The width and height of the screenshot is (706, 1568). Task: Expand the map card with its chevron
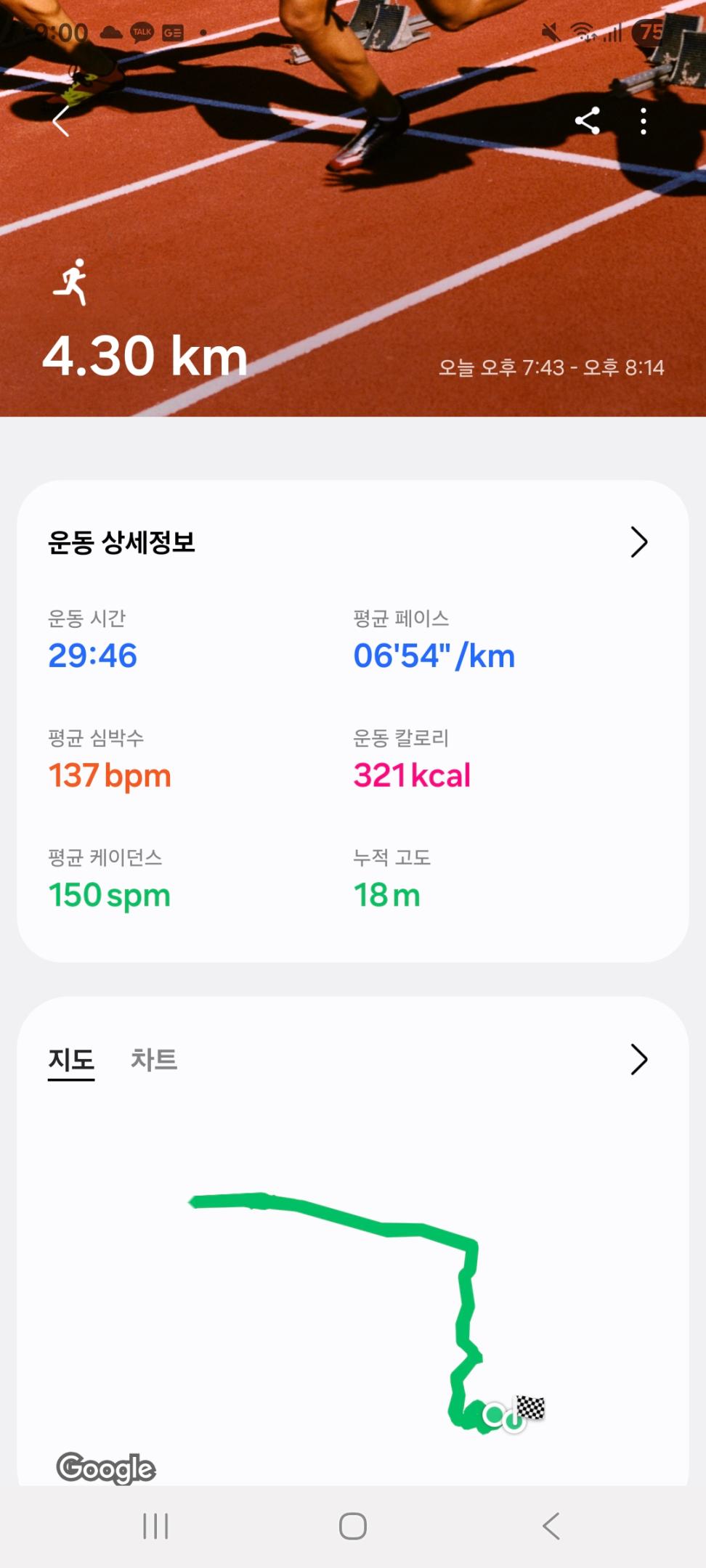pos(638,1059)
